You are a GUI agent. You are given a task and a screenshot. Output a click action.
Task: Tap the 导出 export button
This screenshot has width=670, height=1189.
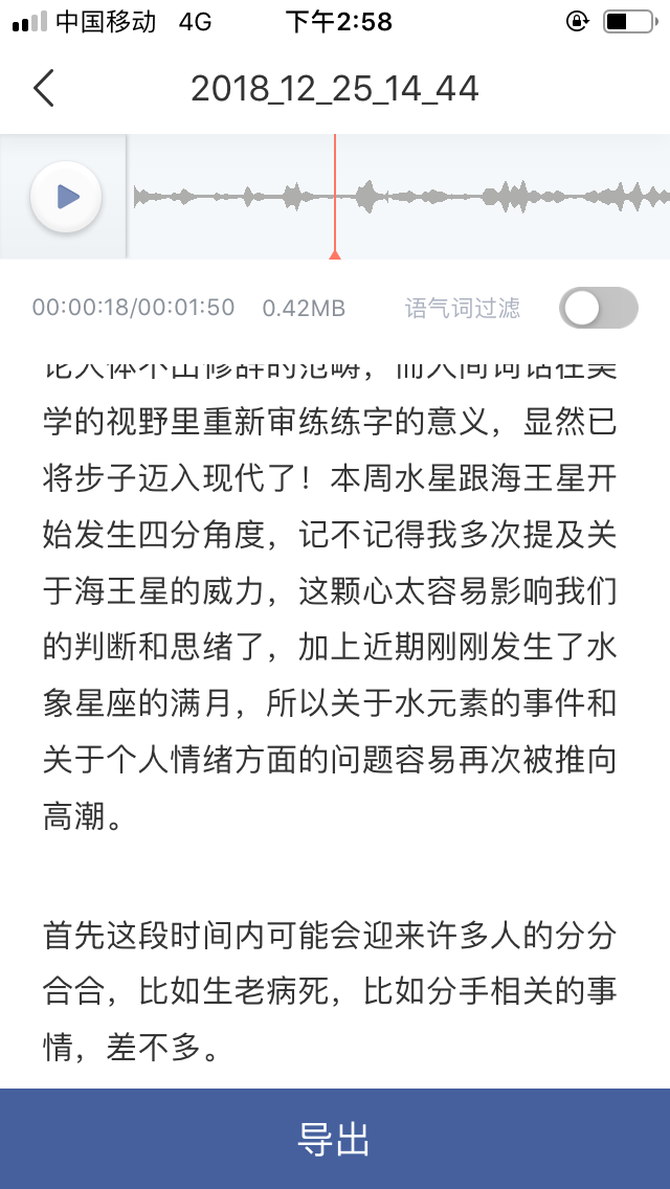pos(335,1139)
